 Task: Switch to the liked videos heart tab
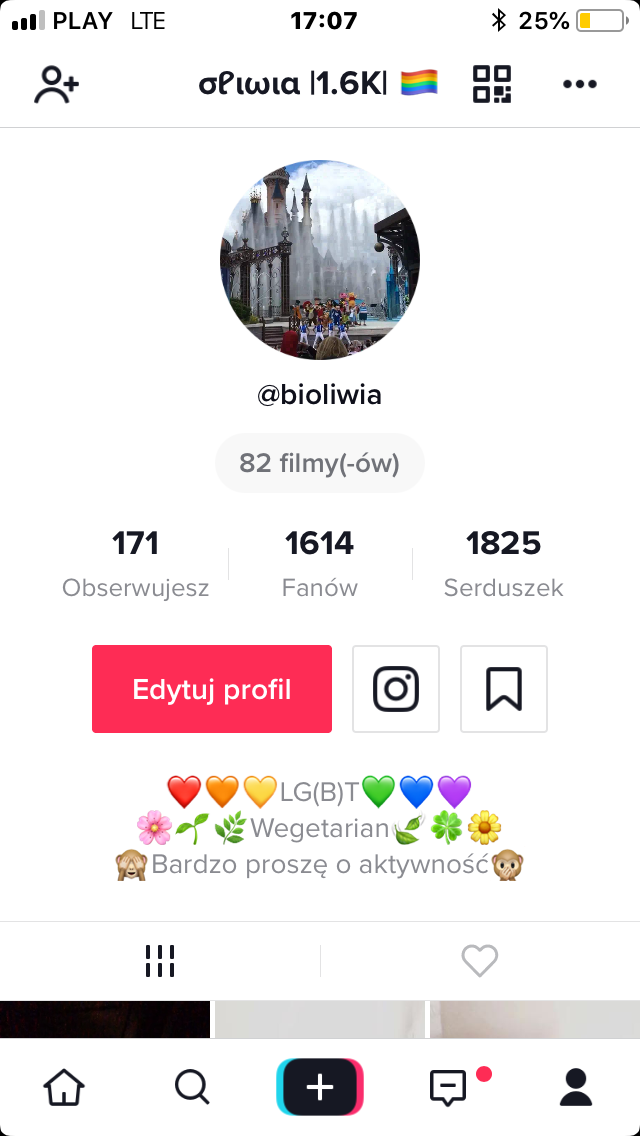480,961
